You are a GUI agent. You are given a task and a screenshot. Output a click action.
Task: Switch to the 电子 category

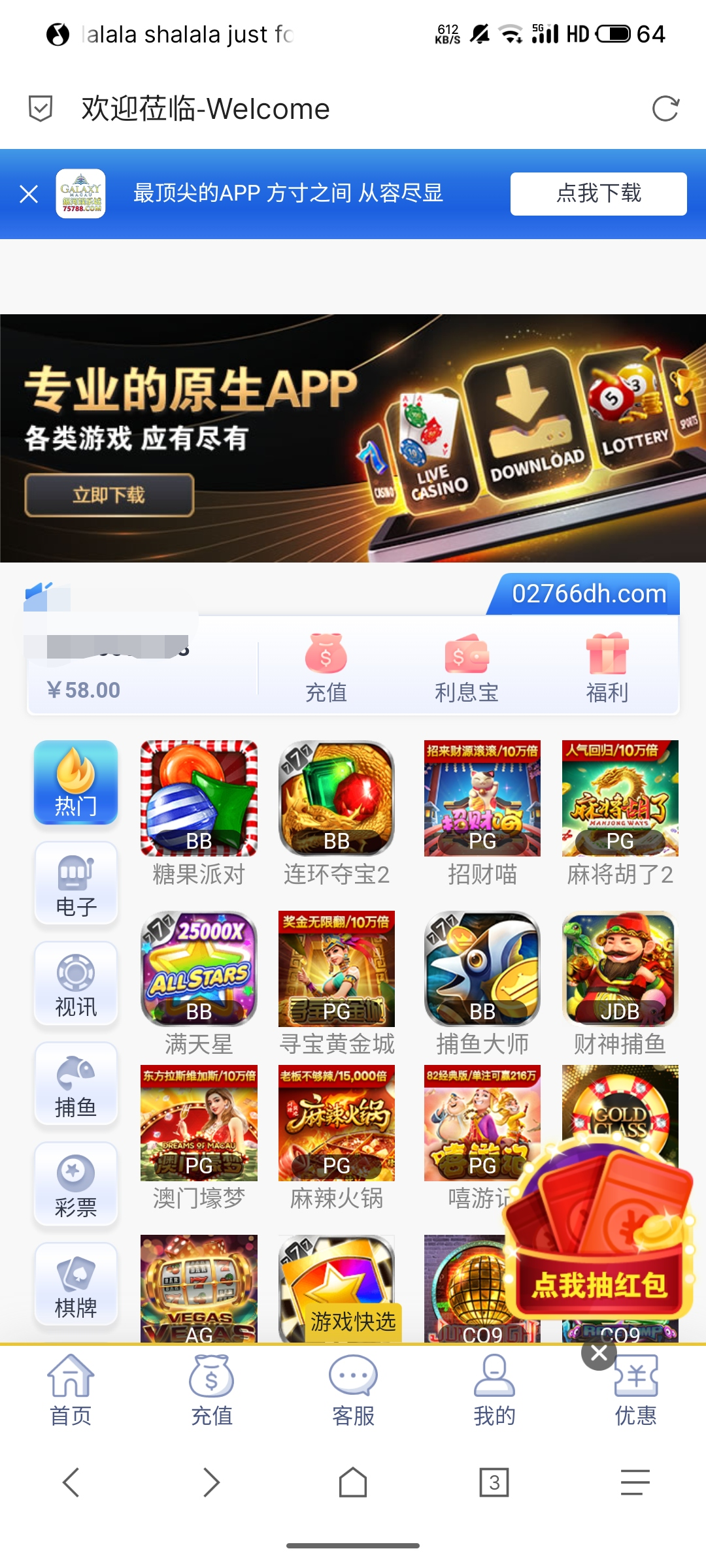click(x=76, y=883)
